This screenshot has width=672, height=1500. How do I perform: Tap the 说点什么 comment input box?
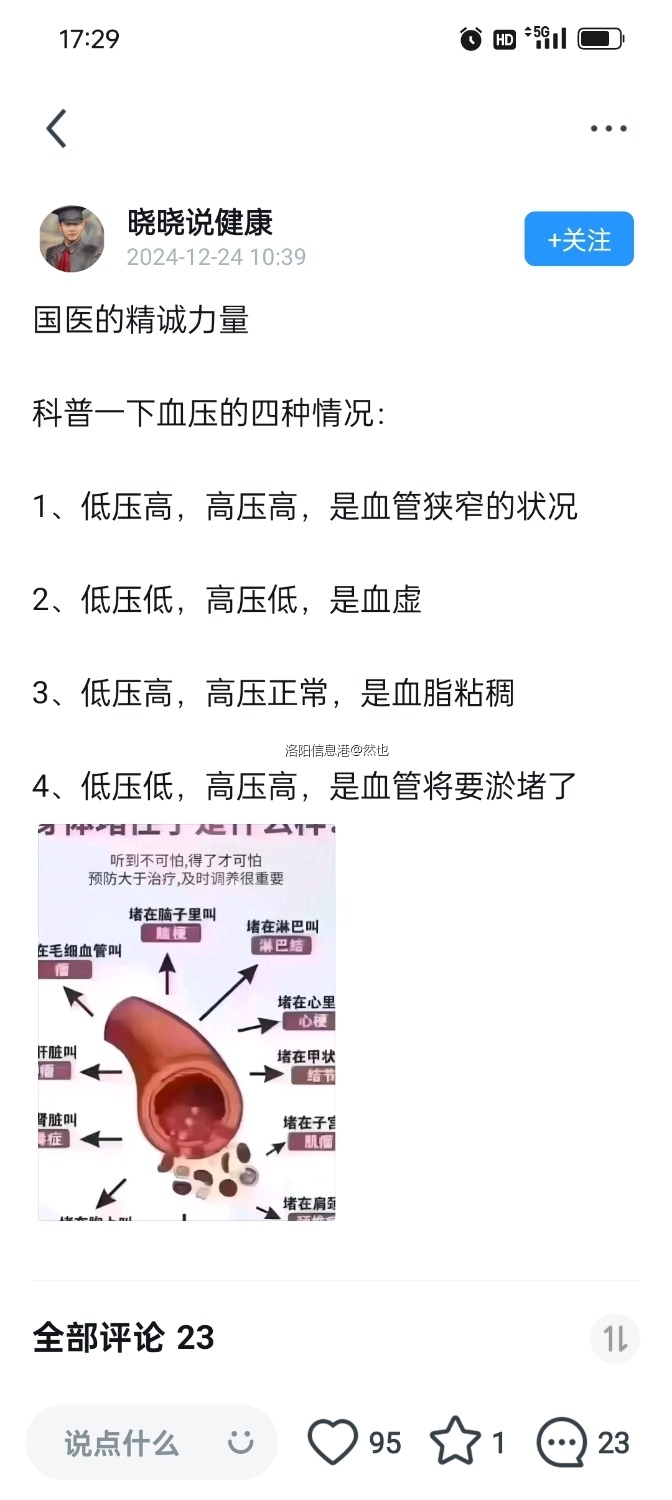pyautogui.click(x=122, y=1443)
